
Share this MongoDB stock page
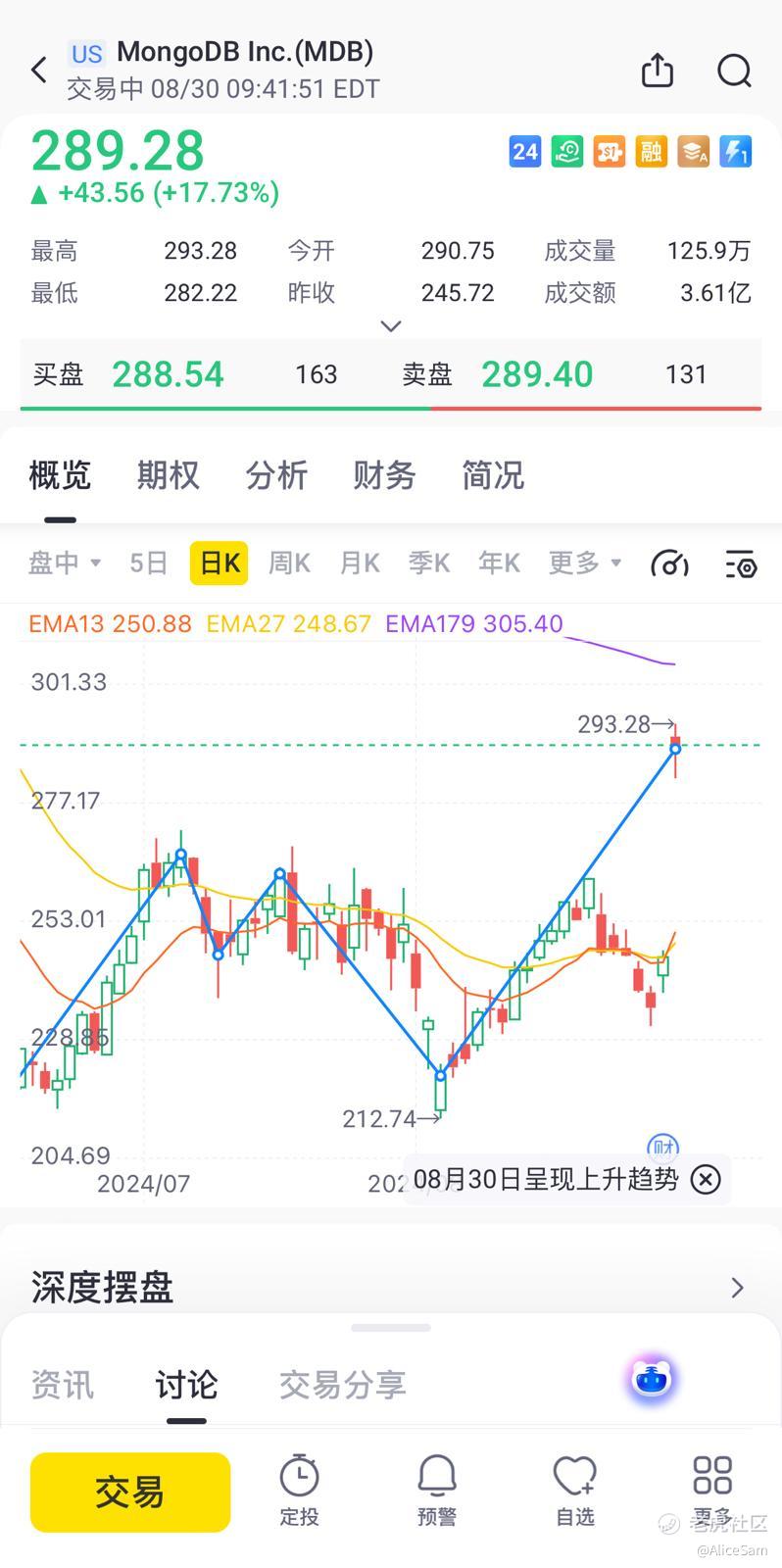[x=658, y=71]
